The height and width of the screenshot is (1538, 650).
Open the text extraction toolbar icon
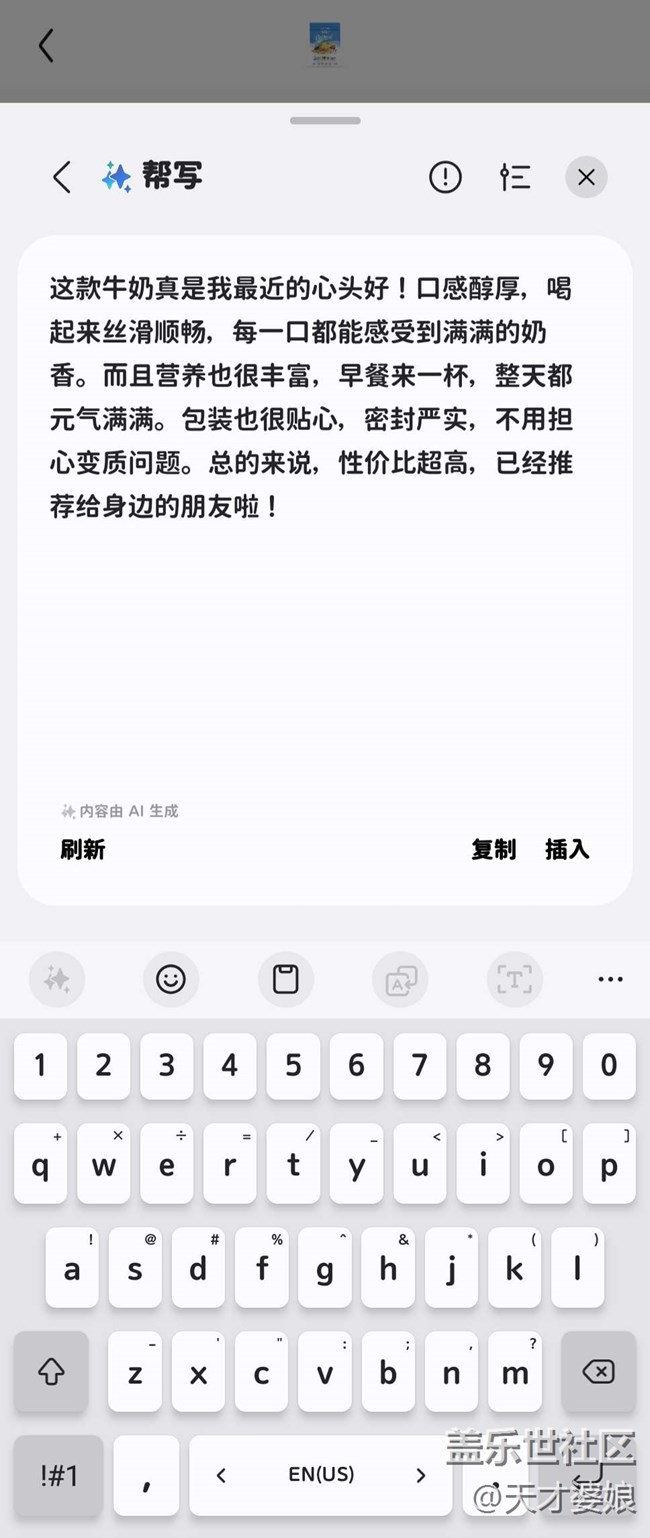click(x=515, y=979)
